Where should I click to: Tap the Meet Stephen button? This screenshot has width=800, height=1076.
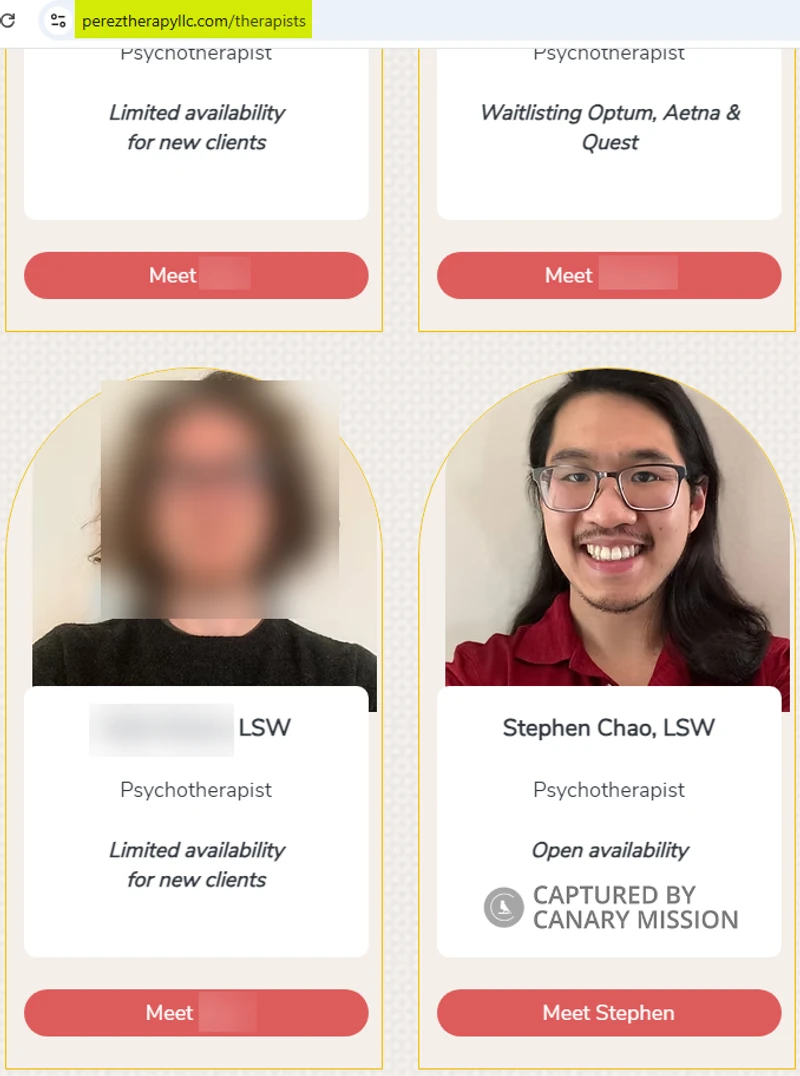[x=608, y=1013]
